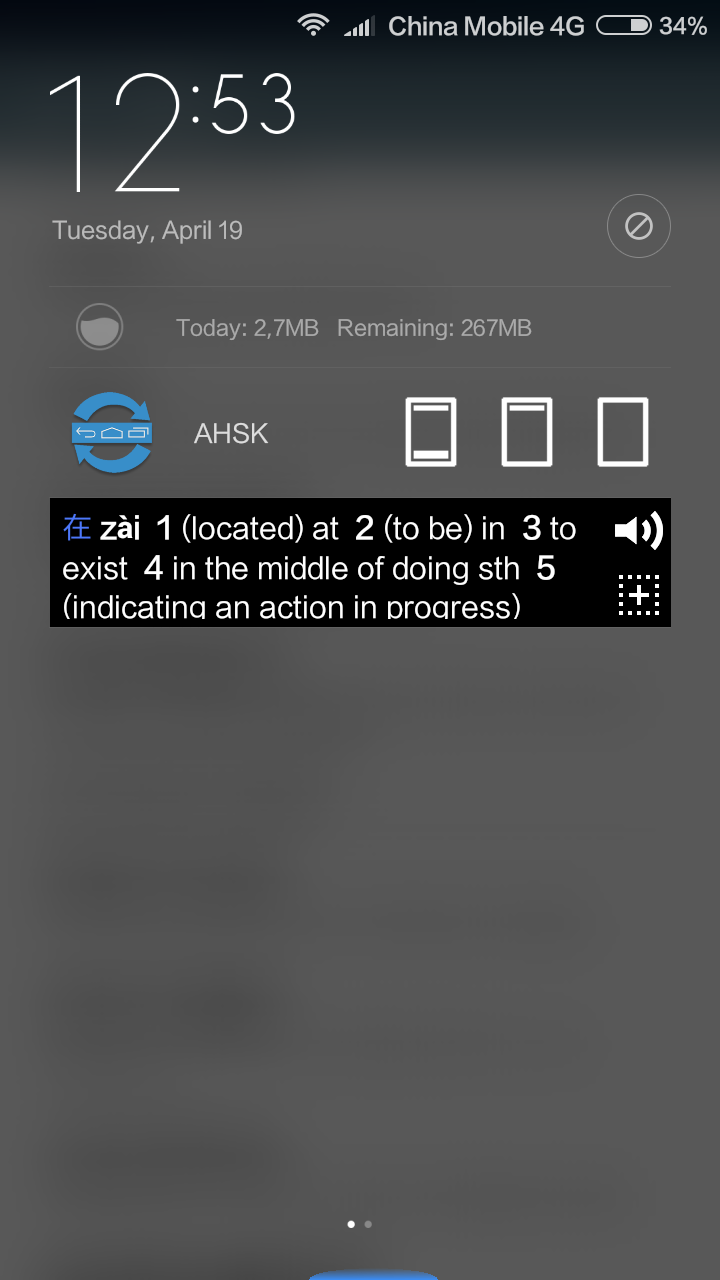
Task: Select the AHSK layout with top bar
Action: click(x=527, y=432)
